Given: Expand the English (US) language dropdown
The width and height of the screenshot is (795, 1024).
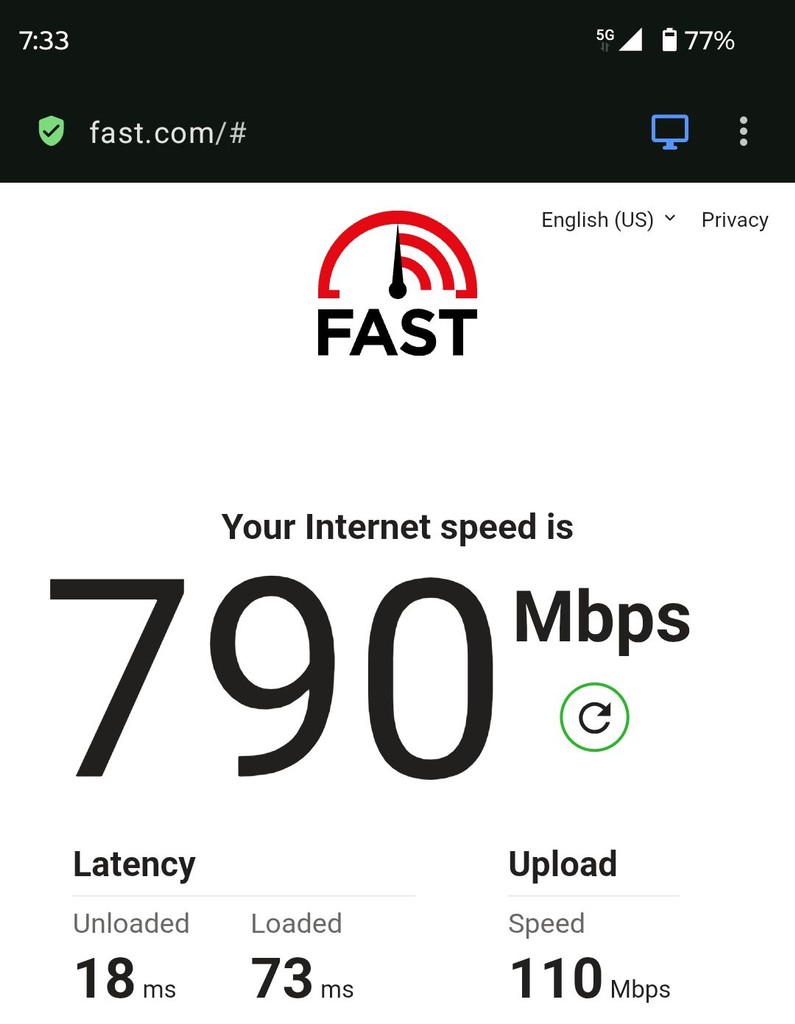Looking at the screenshot, I should [x=608, y=220].
